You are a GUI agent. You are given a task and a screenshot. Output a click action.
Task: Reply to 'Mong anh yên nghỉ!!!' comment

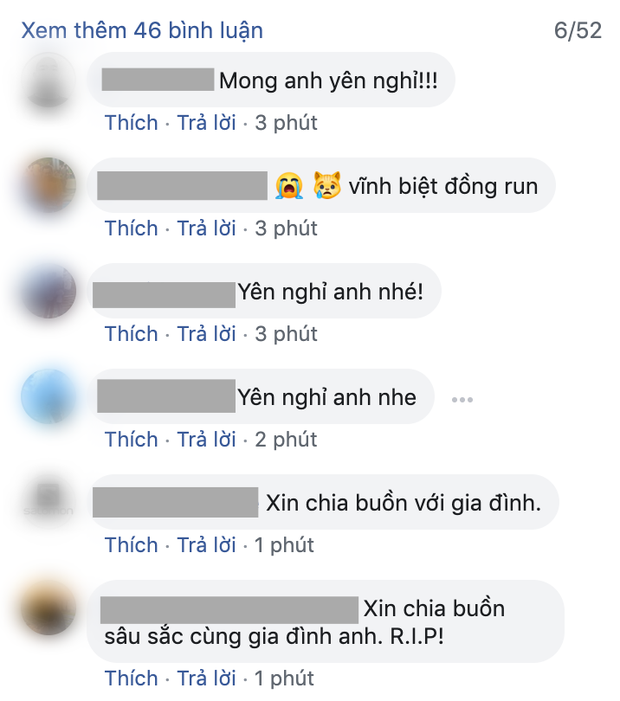(206, 123)
